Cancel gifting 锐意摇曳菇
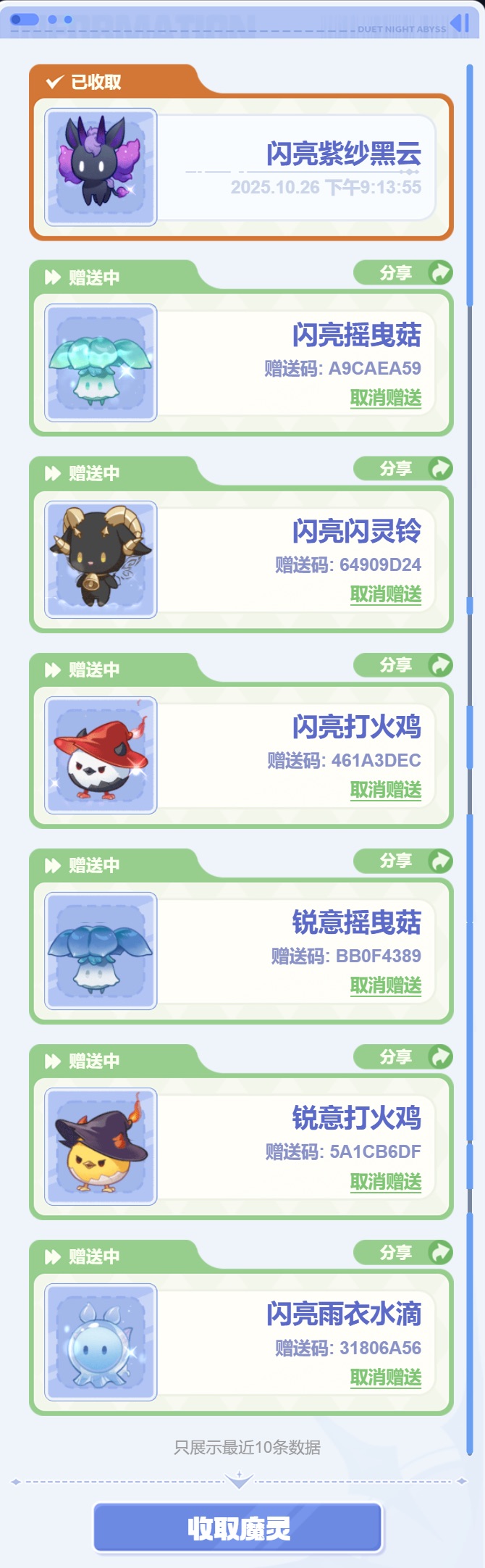The image size is (485, 1568). 385,985
